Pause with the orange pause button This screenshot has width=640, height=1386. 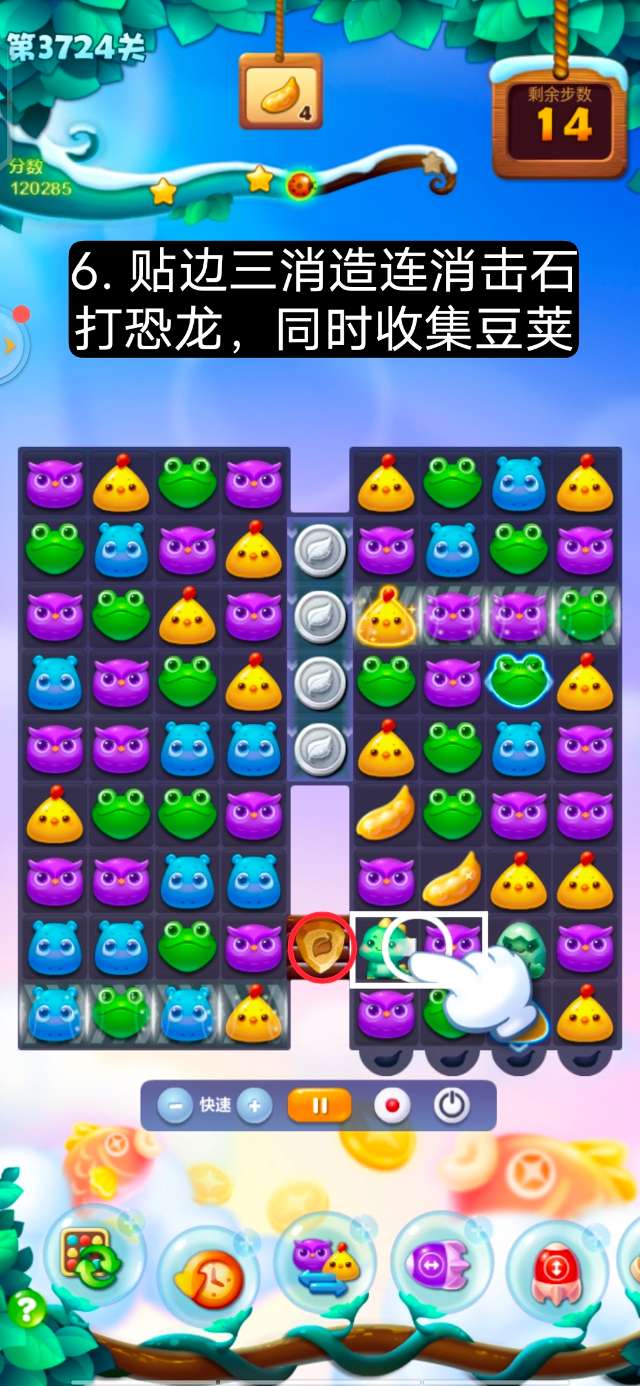click(320, 1106)
